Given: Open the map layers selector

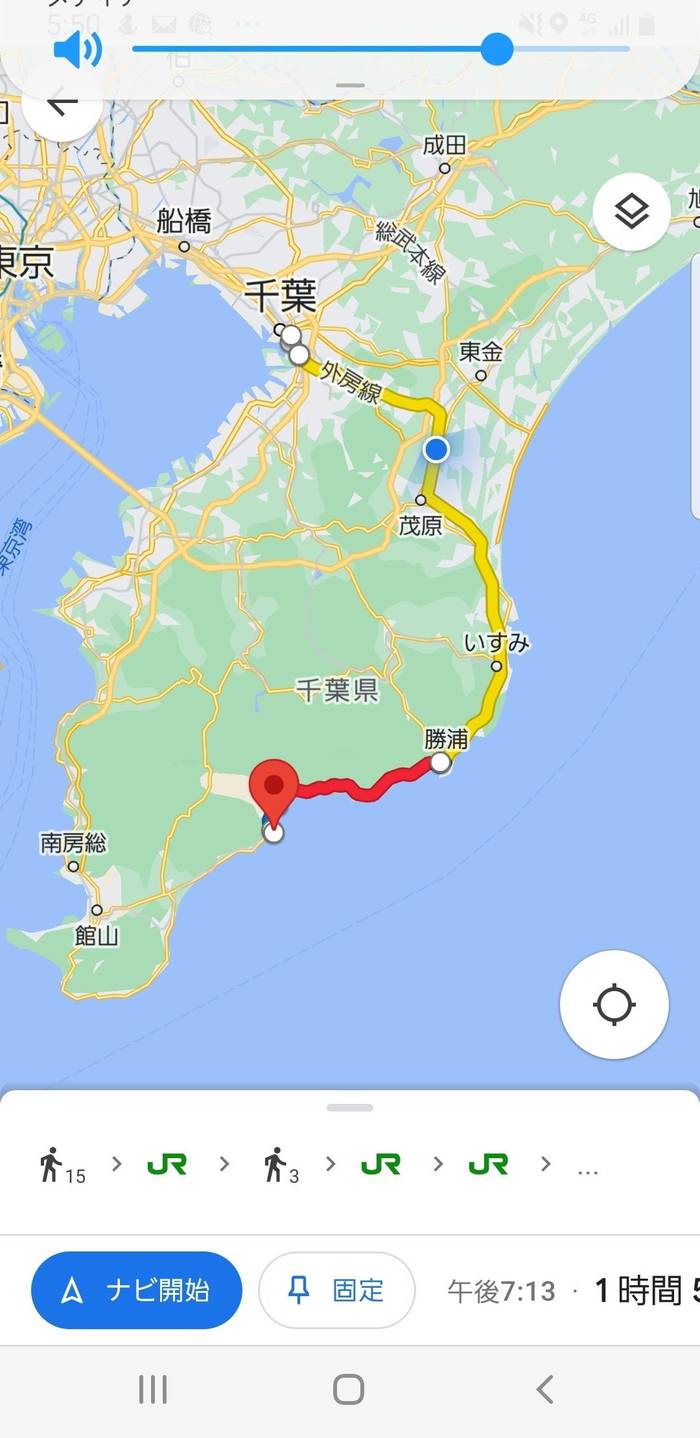Looking at the screenshot, I should 631,211.
